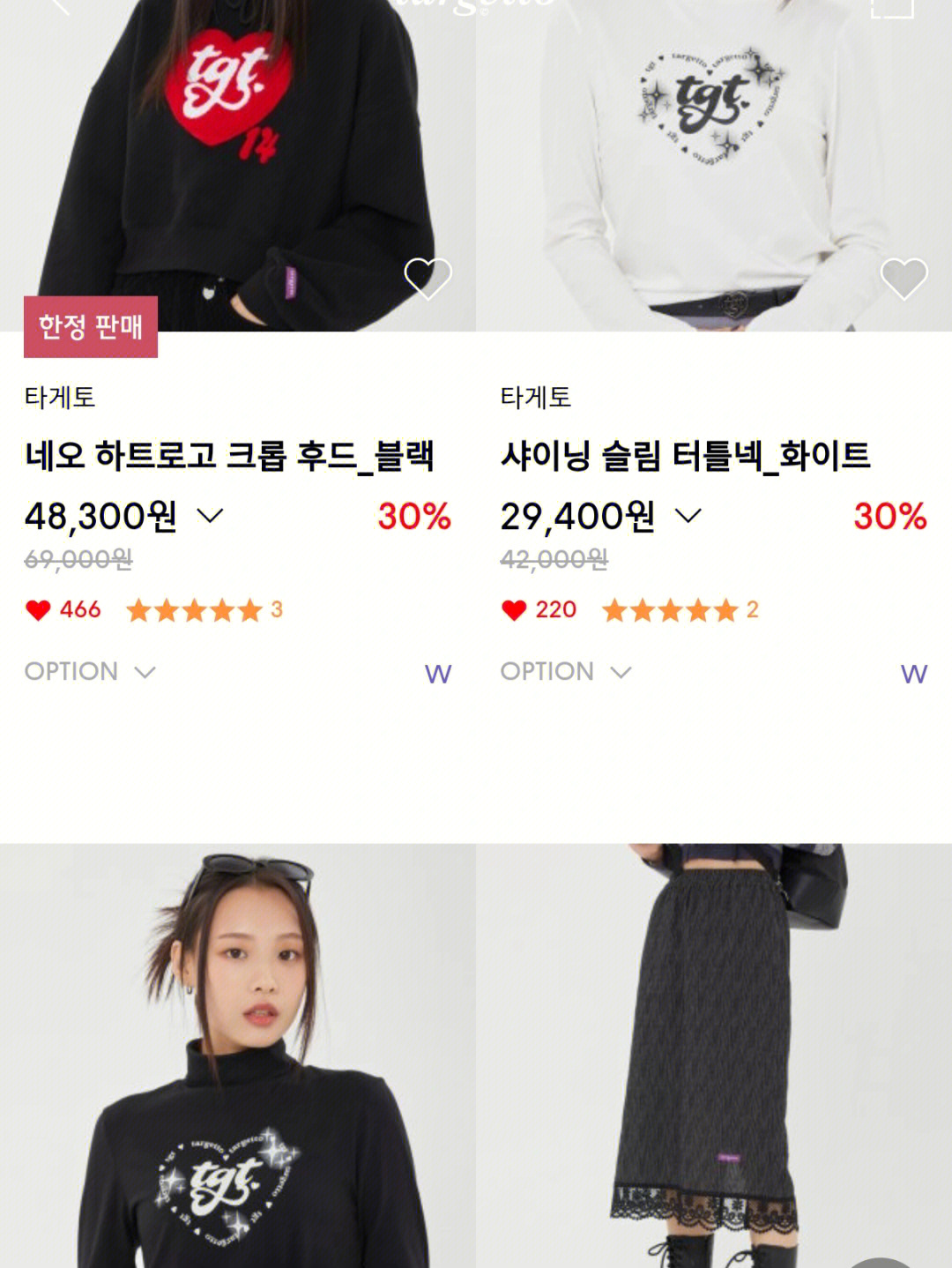Open the 네오 하트로고 크롭 후드_블랙 product
The width and height of the screenshot is (952, 1268).
(x=229, y=456)
